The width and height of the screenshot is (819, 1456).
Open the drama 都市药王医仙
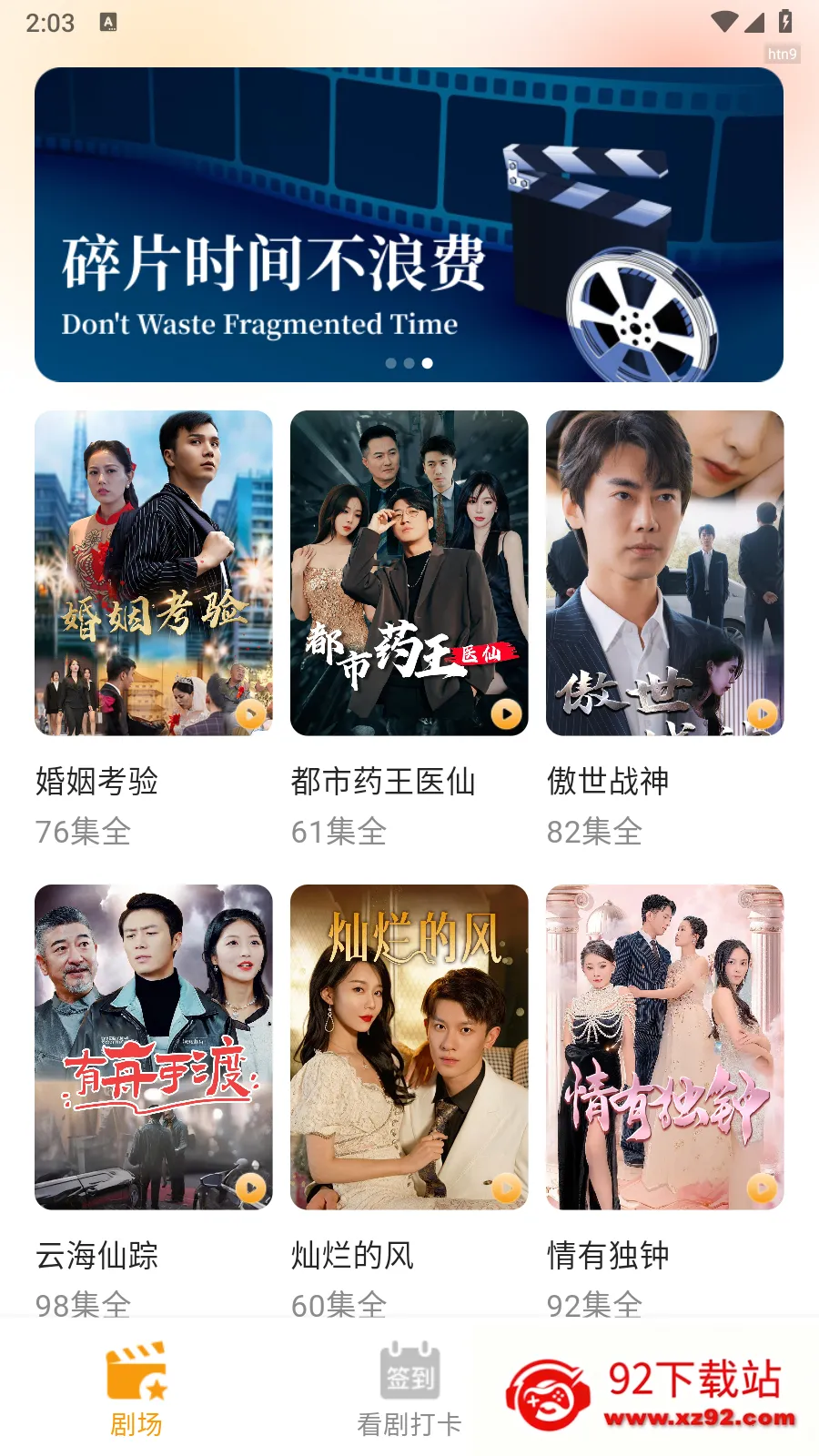click(x=409, y=573)
